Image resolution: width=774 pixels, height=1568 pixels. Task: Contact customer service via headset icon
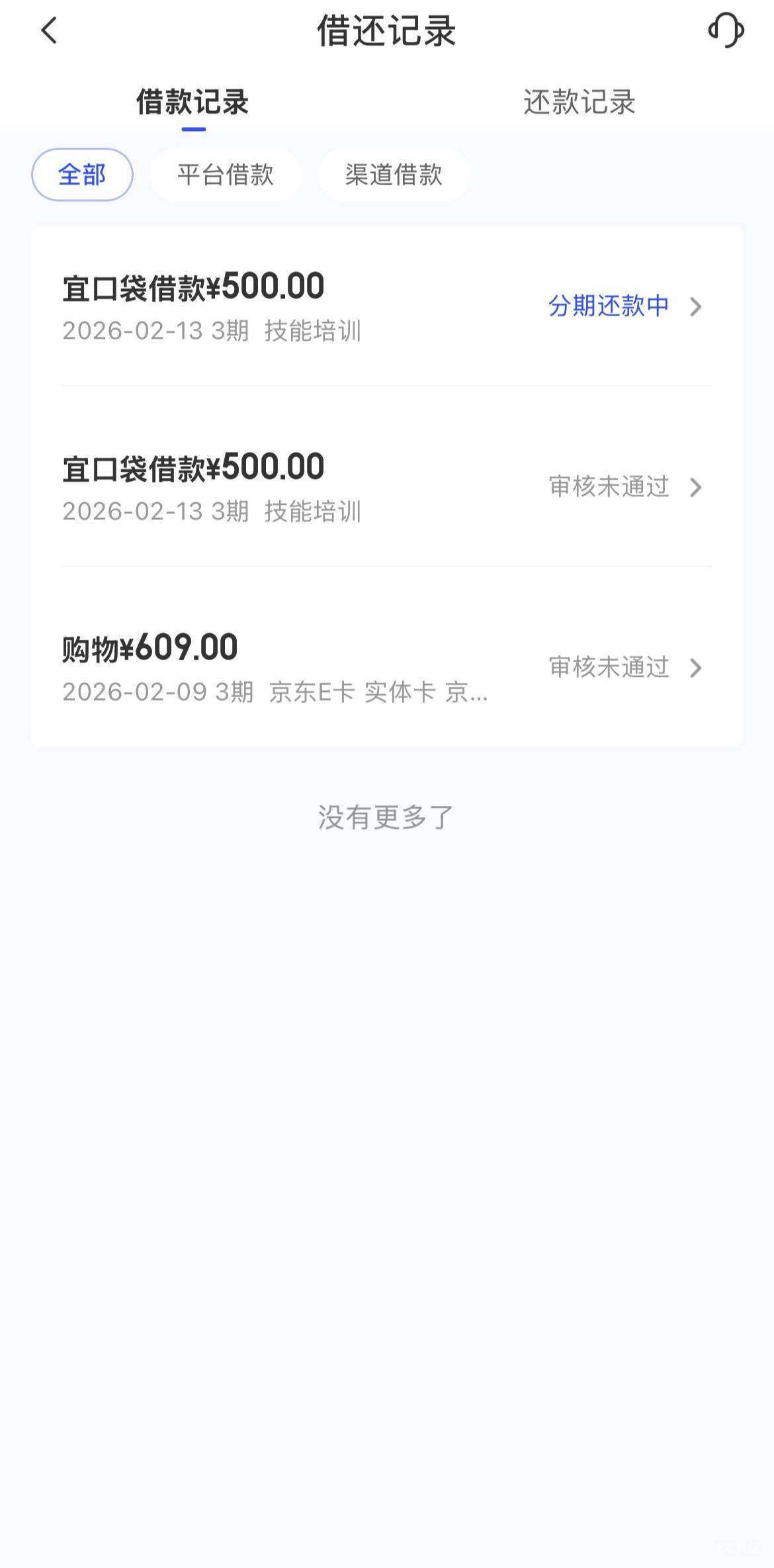[x=726, y=31]
